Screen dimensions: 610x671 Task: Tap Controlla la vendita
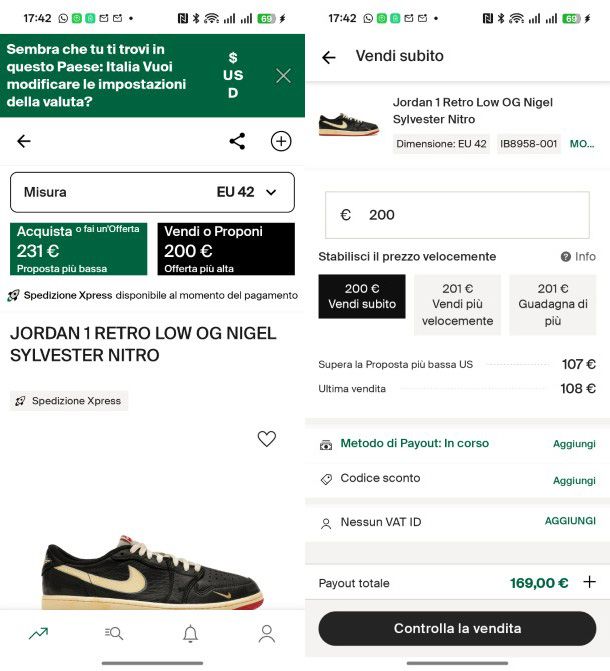click(457, 629)
